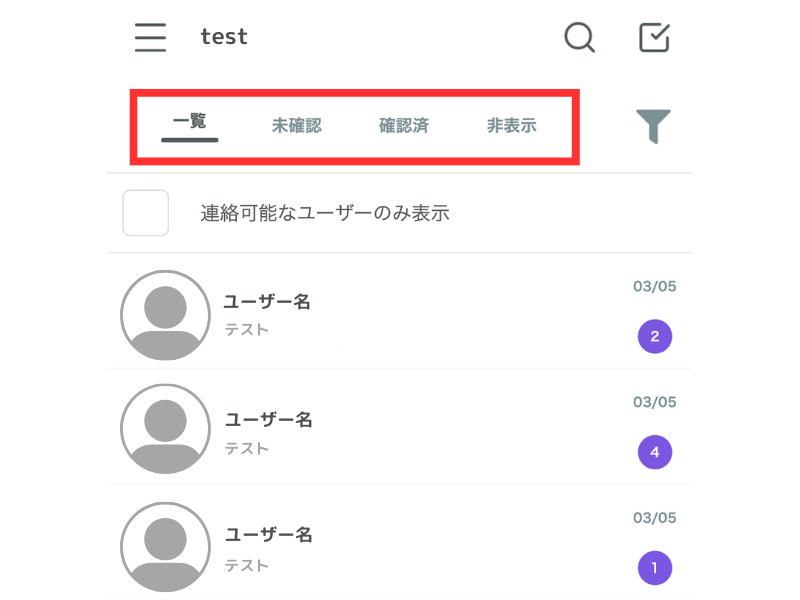The height and width of the screenshot is (600, 800).
Task: Tap the checkmark square icon in header
Action: (654, 37)
